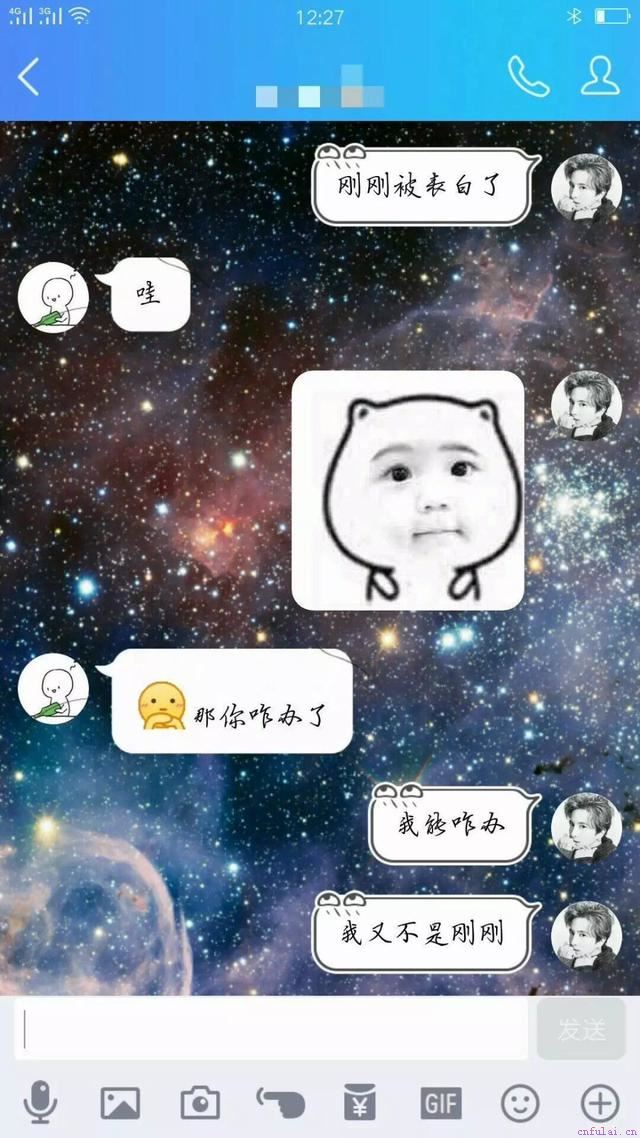640x1138 pixels.
Task: Go back from this chat
Action: (29, 77)
